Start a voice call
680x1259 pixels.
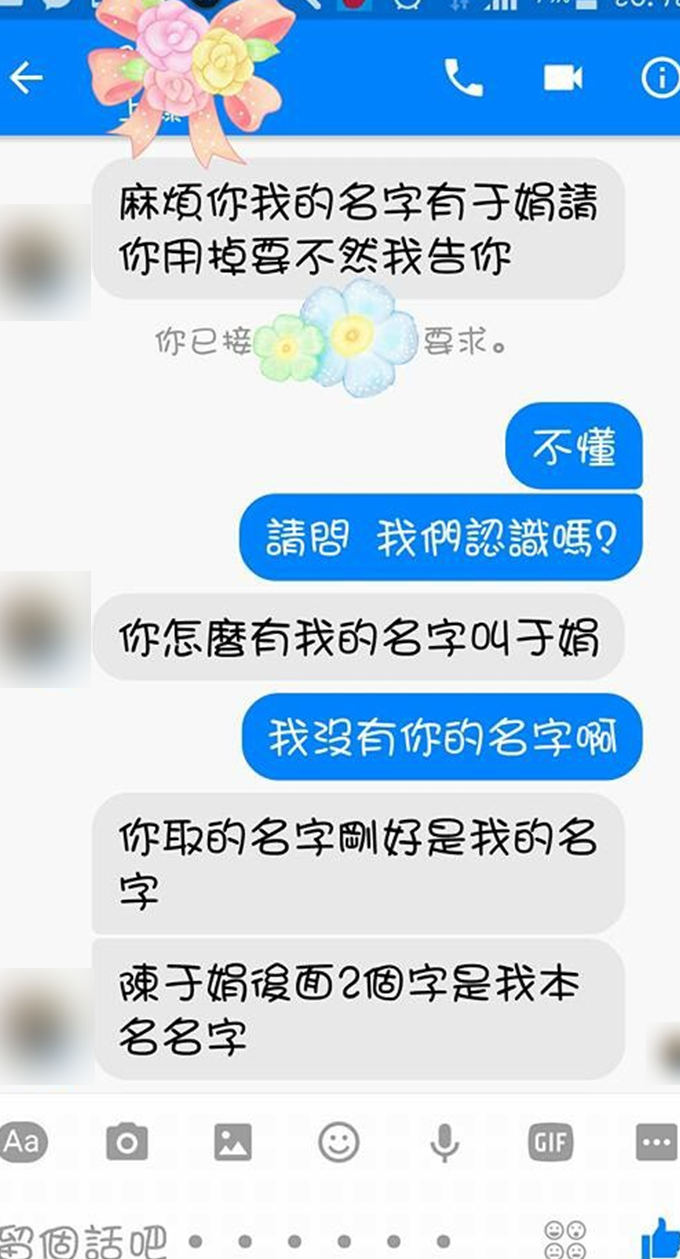[463, 78]
